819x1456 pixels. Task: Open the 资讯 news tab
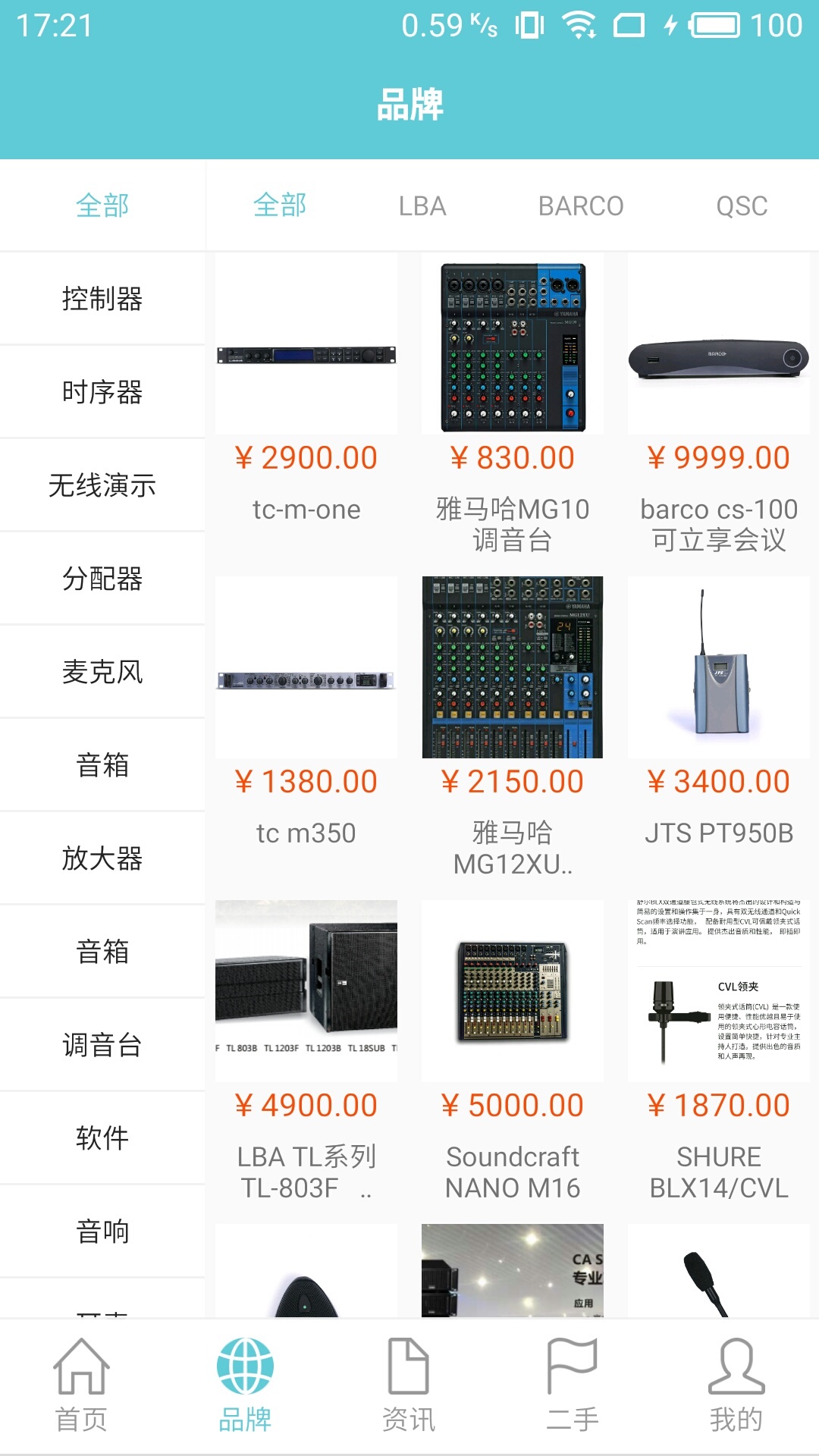coord(409,1385)
